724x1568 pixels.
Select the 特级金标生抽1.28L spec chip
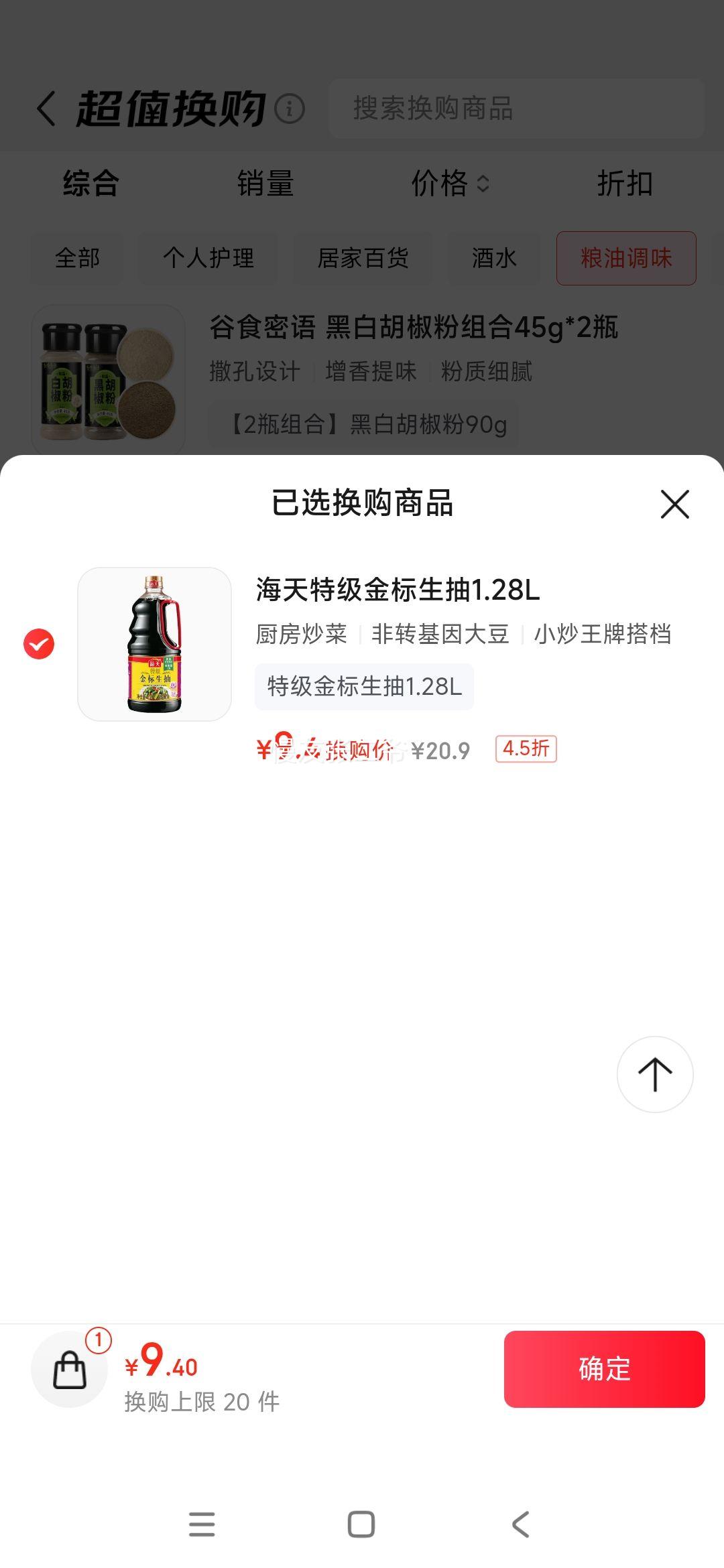(x=364, y=687)
